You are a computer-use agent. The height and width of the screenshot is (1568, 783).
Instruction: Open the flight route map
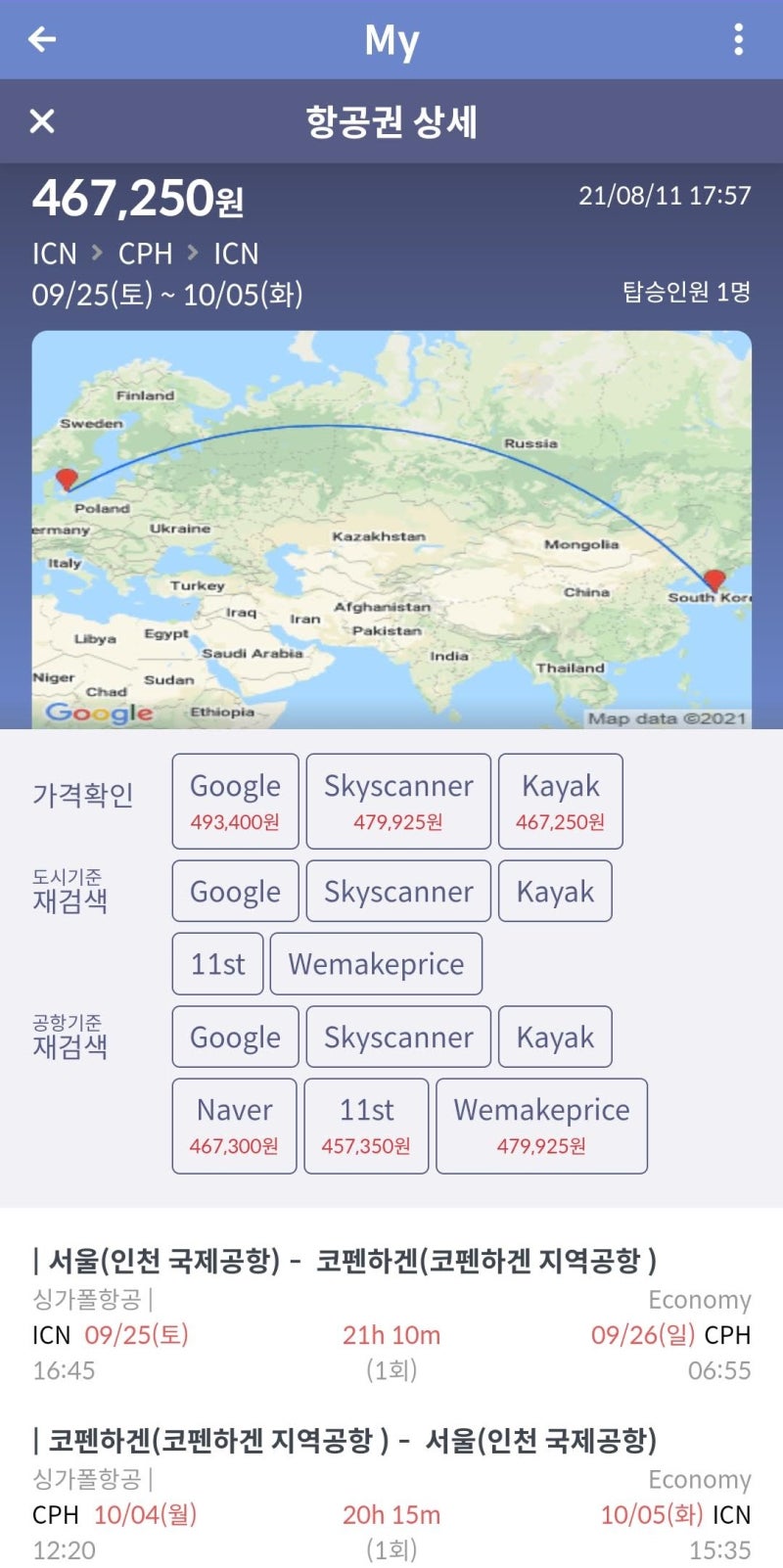tap(391, 529)
